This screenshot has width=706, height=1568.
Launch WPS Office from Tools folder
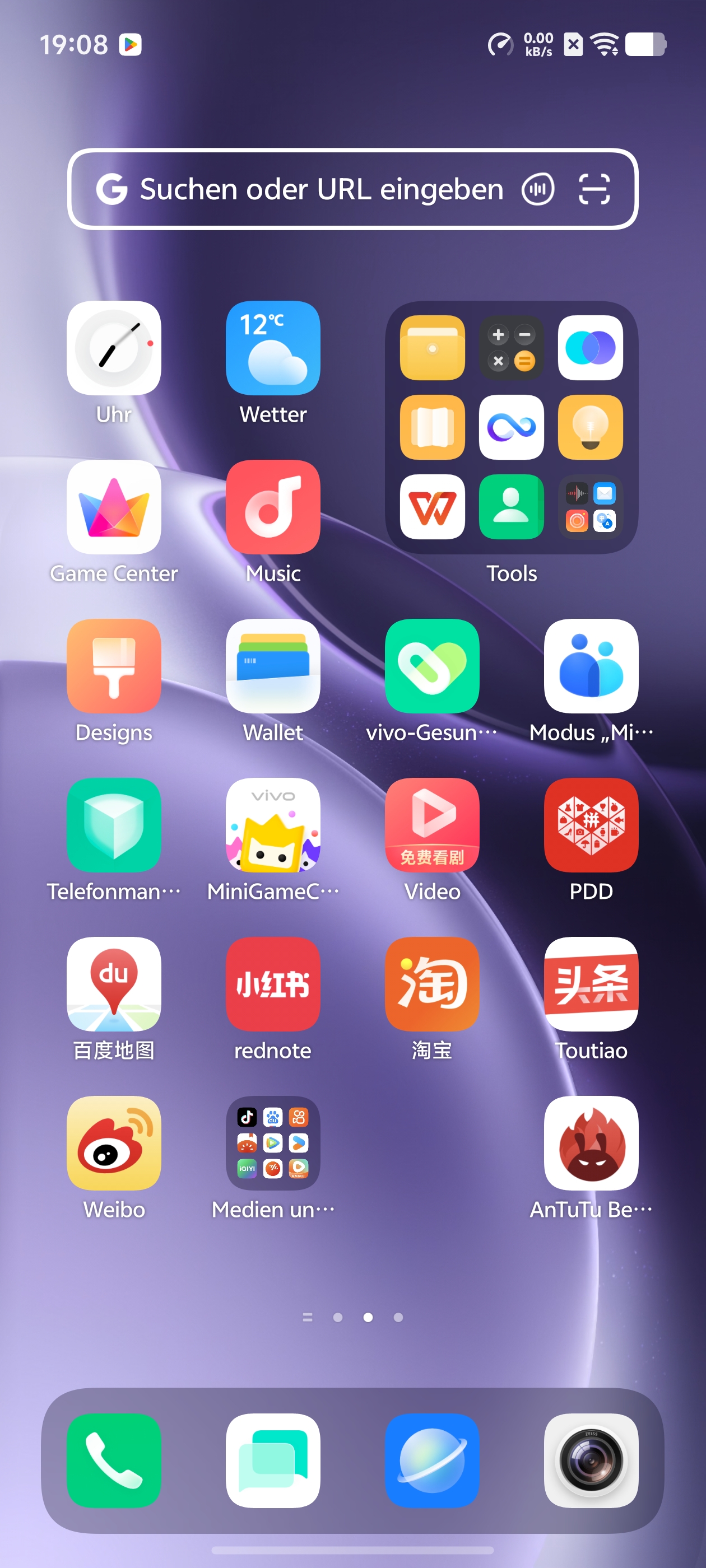(432, 506)
